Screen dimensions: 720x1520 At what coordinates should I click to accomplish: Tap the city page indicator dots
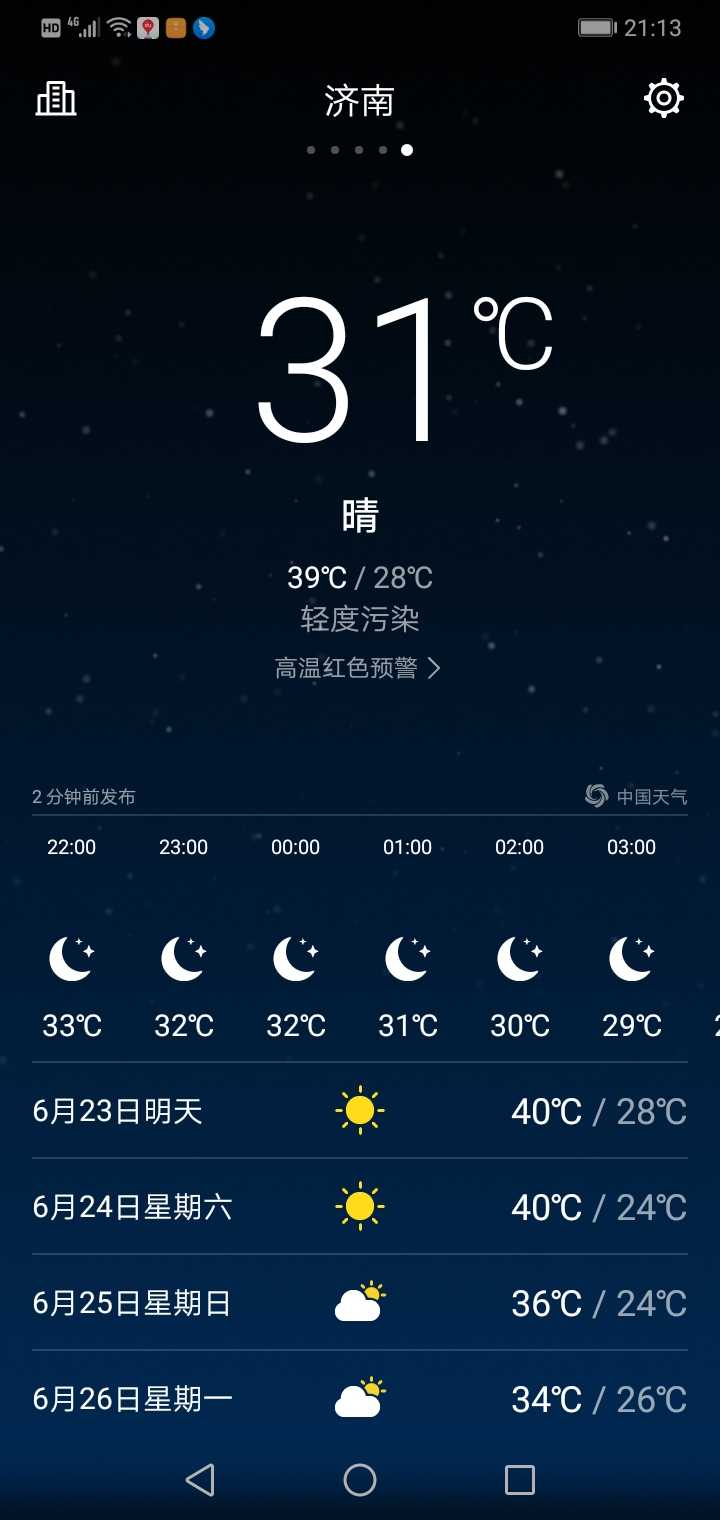[x=359, y=150]
